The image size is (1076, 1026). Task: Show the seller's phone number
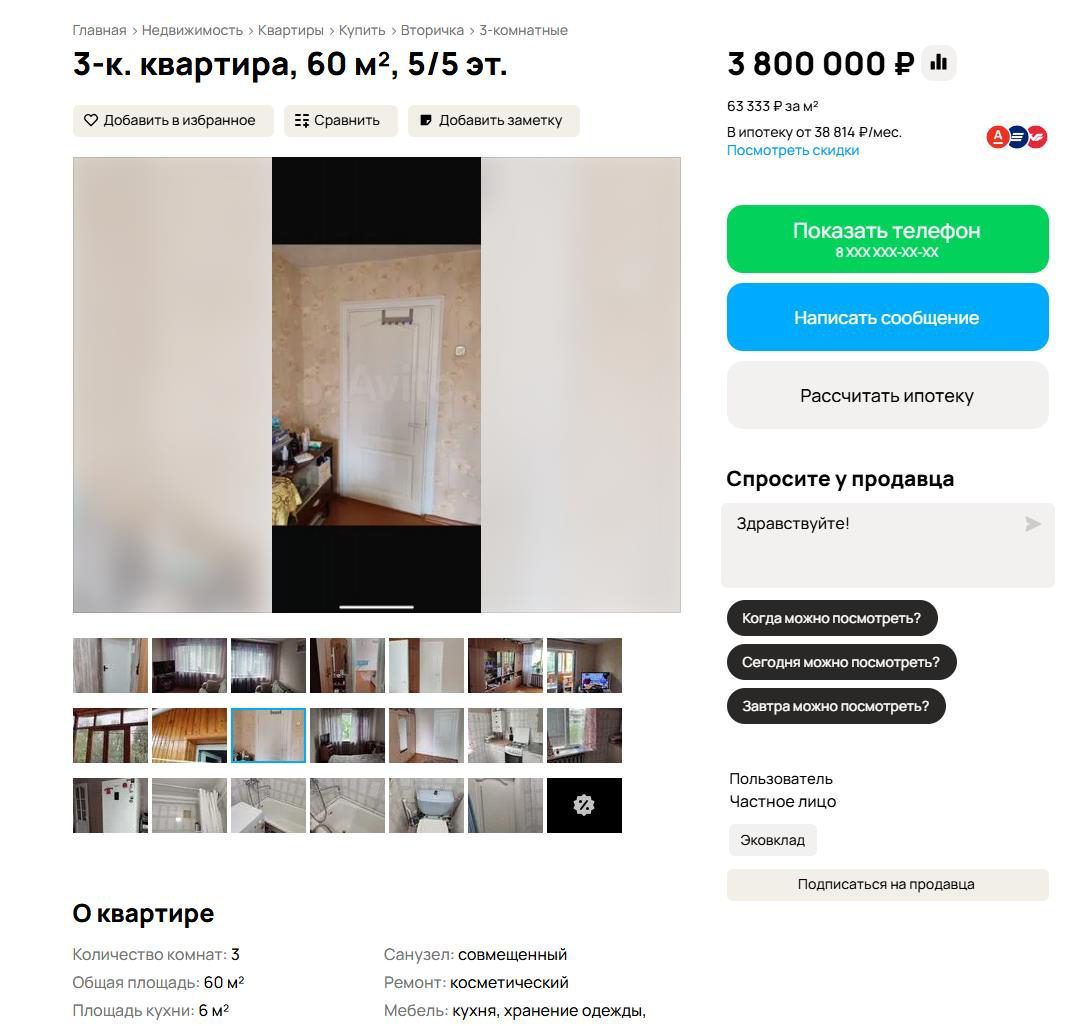(x=887, y=239)
